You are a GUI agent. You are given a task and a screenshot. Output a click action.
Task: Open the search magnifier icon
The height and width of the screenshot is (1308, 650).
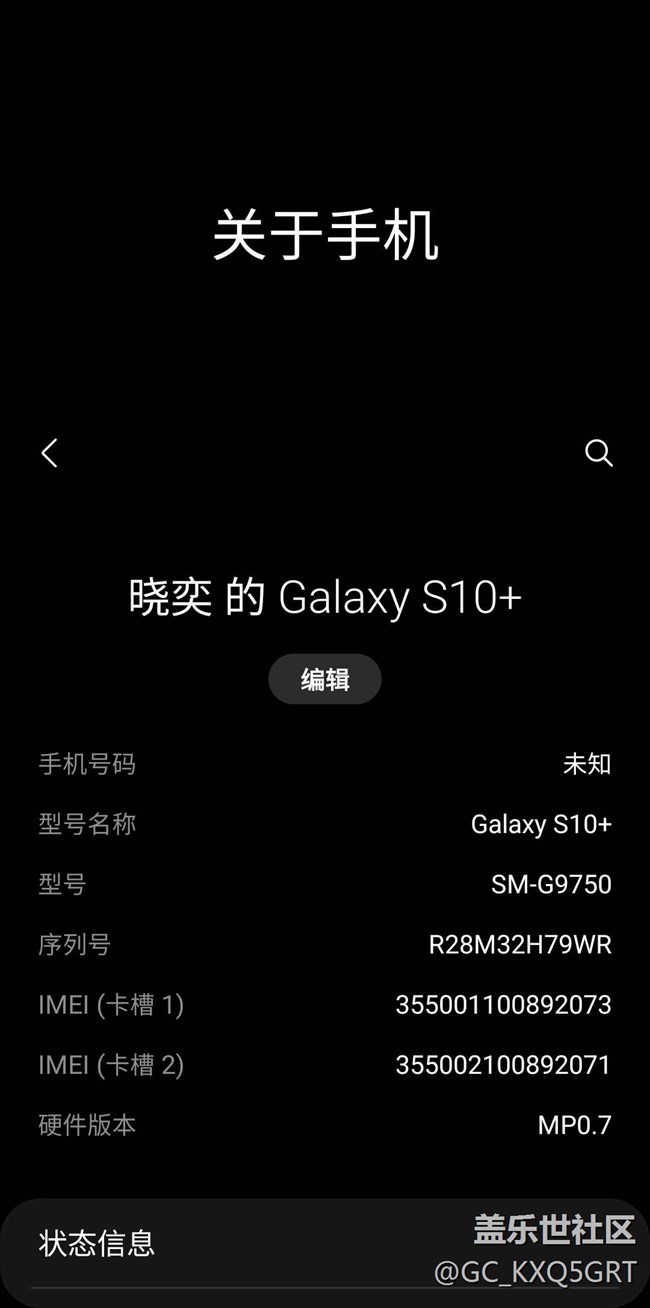598,453
